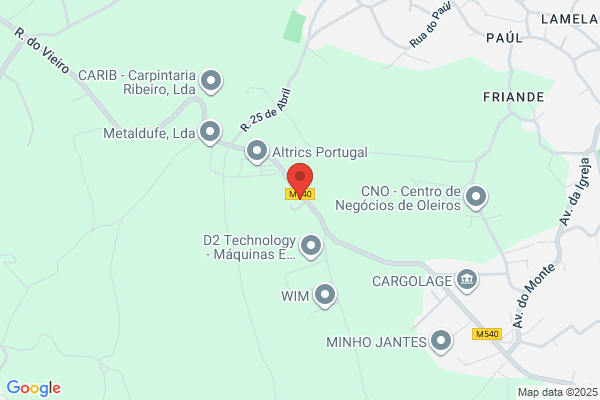
Task: Select the MINHO JANTES marker
Action: coord(441,342)
